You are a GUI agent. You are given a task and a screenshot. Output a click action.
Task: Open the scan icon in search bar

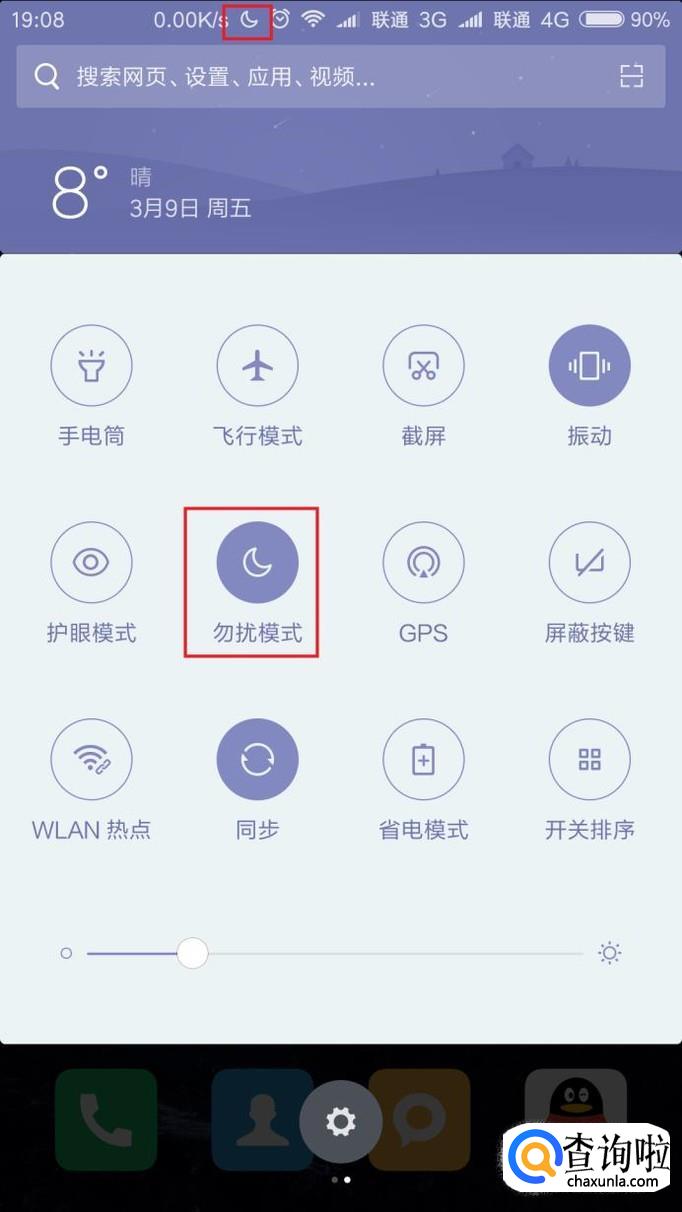pyautogui.click(x=631, y=76)
